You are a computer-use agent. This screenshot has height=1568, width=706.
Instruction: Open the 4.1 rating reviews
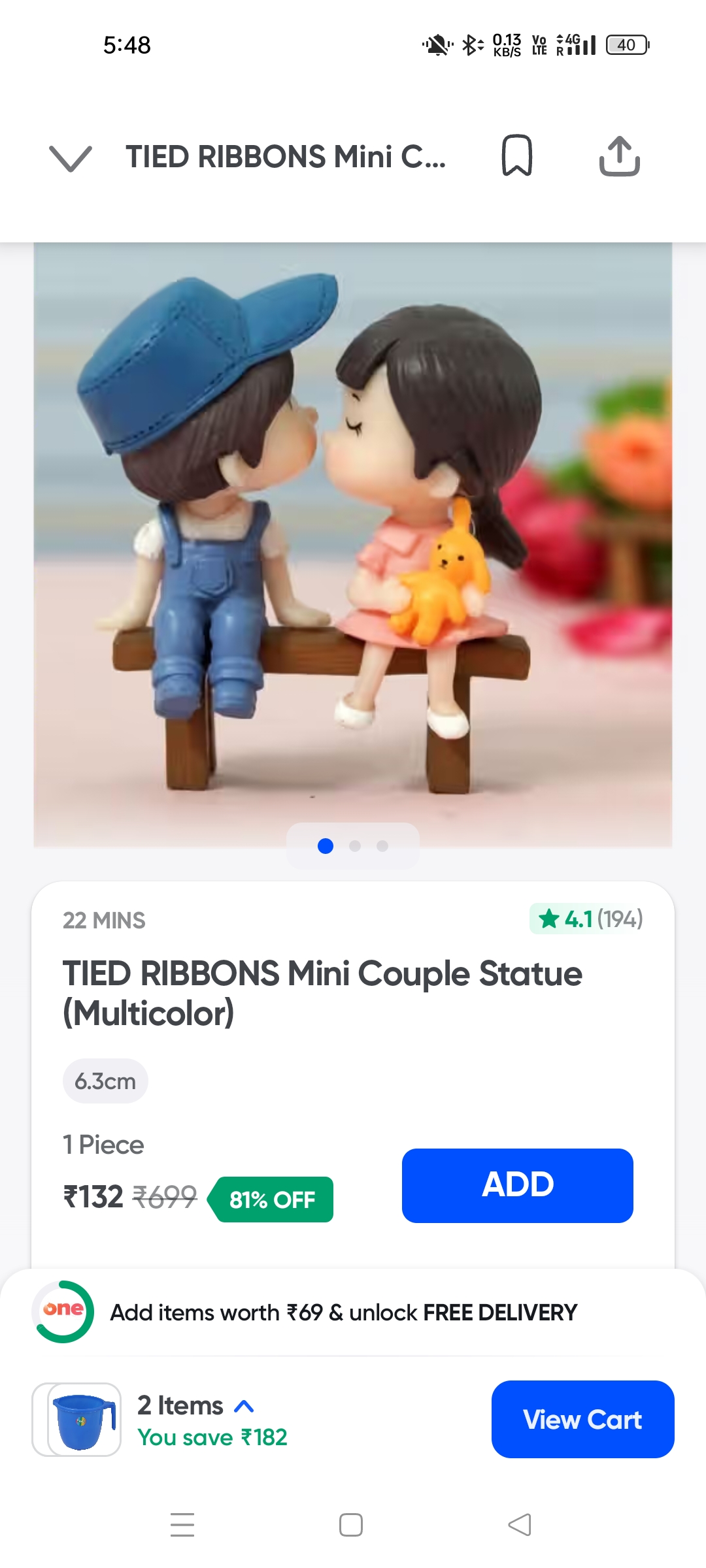[x=586, y=919]
